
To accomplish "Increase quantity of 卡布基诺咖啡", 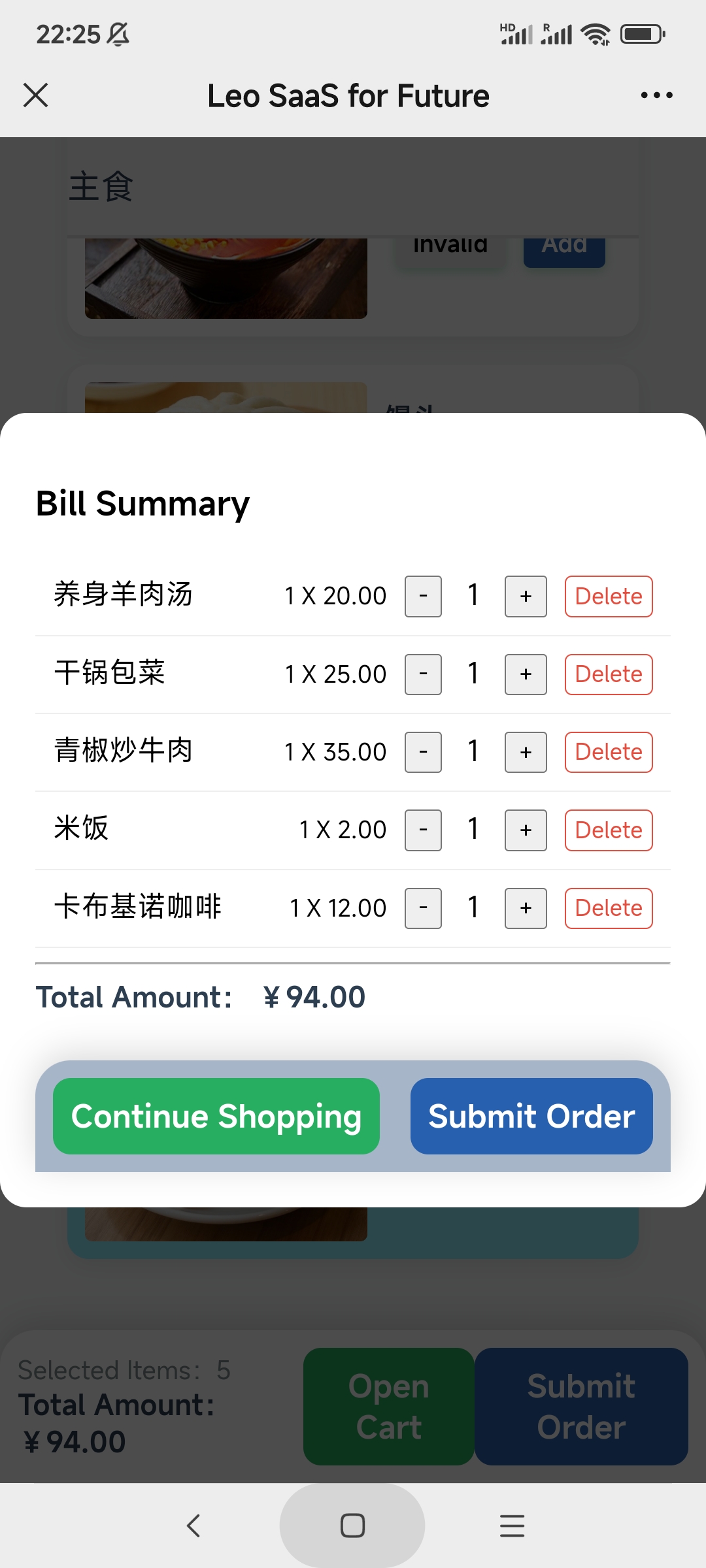I will point(526,908).
